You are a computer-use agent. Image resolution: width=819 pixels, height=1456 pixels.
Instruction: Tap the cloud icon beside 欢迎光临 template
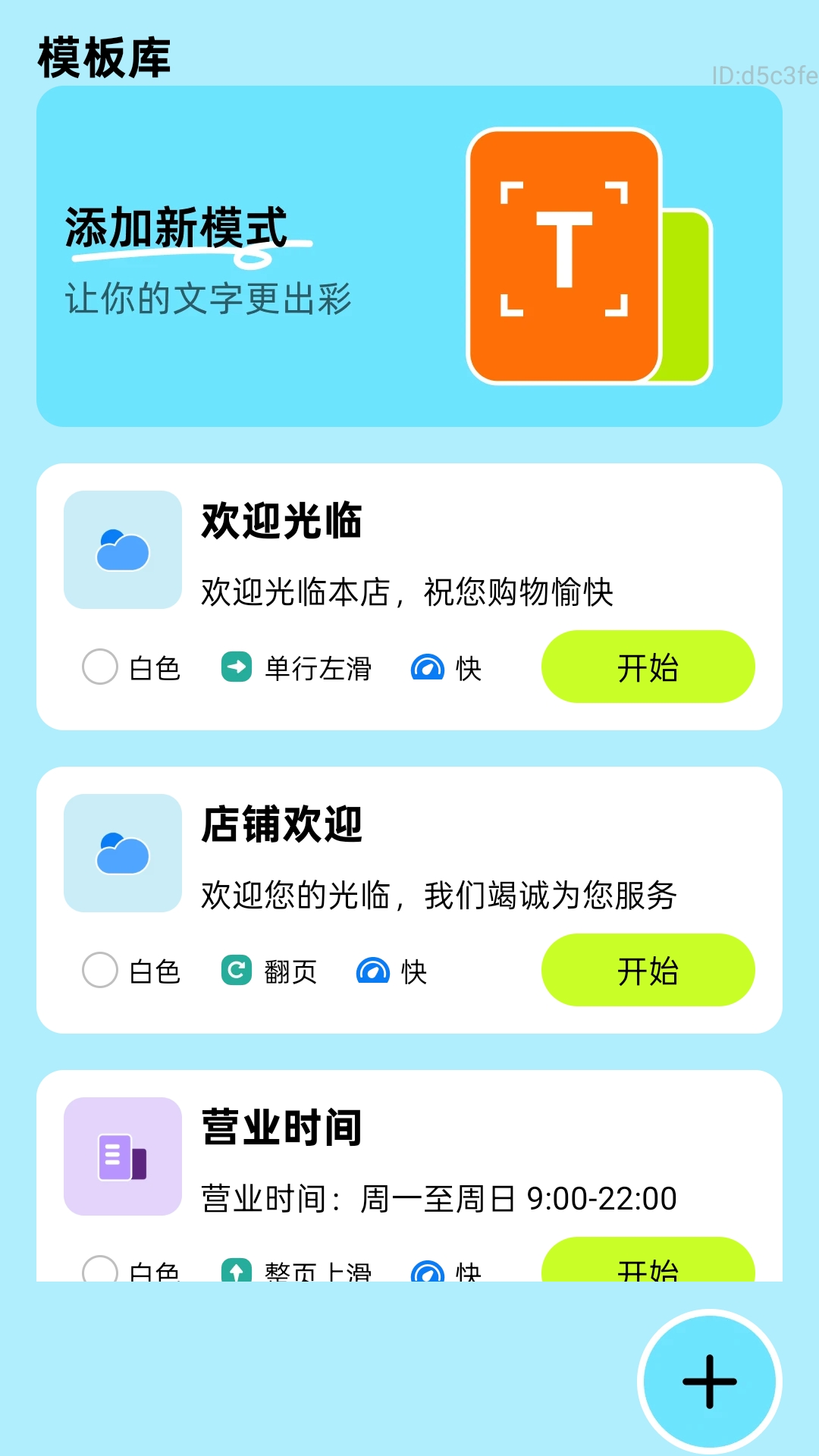coord(121,550)
